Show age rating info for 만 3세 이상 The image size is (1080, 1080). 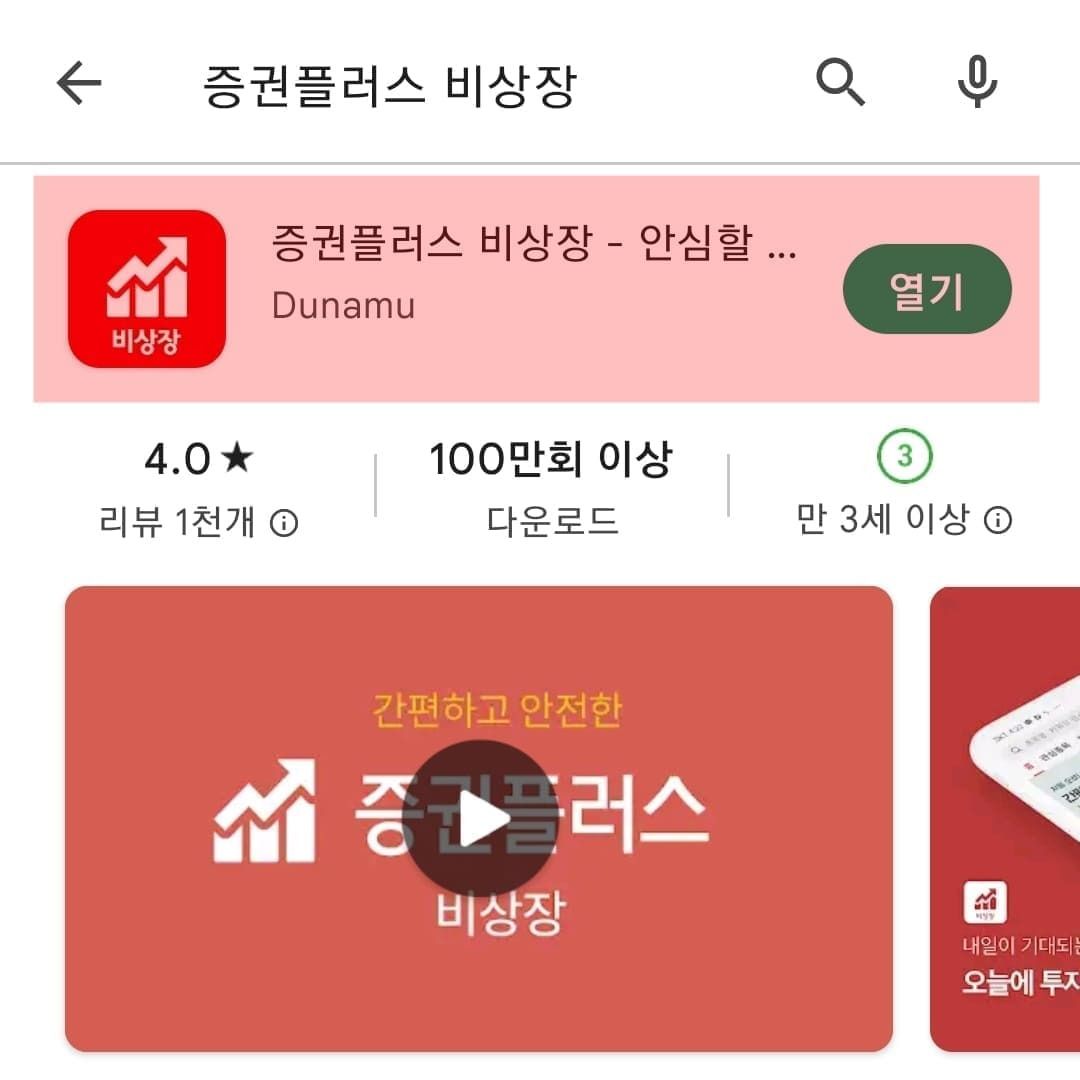[x=998, y=520]
